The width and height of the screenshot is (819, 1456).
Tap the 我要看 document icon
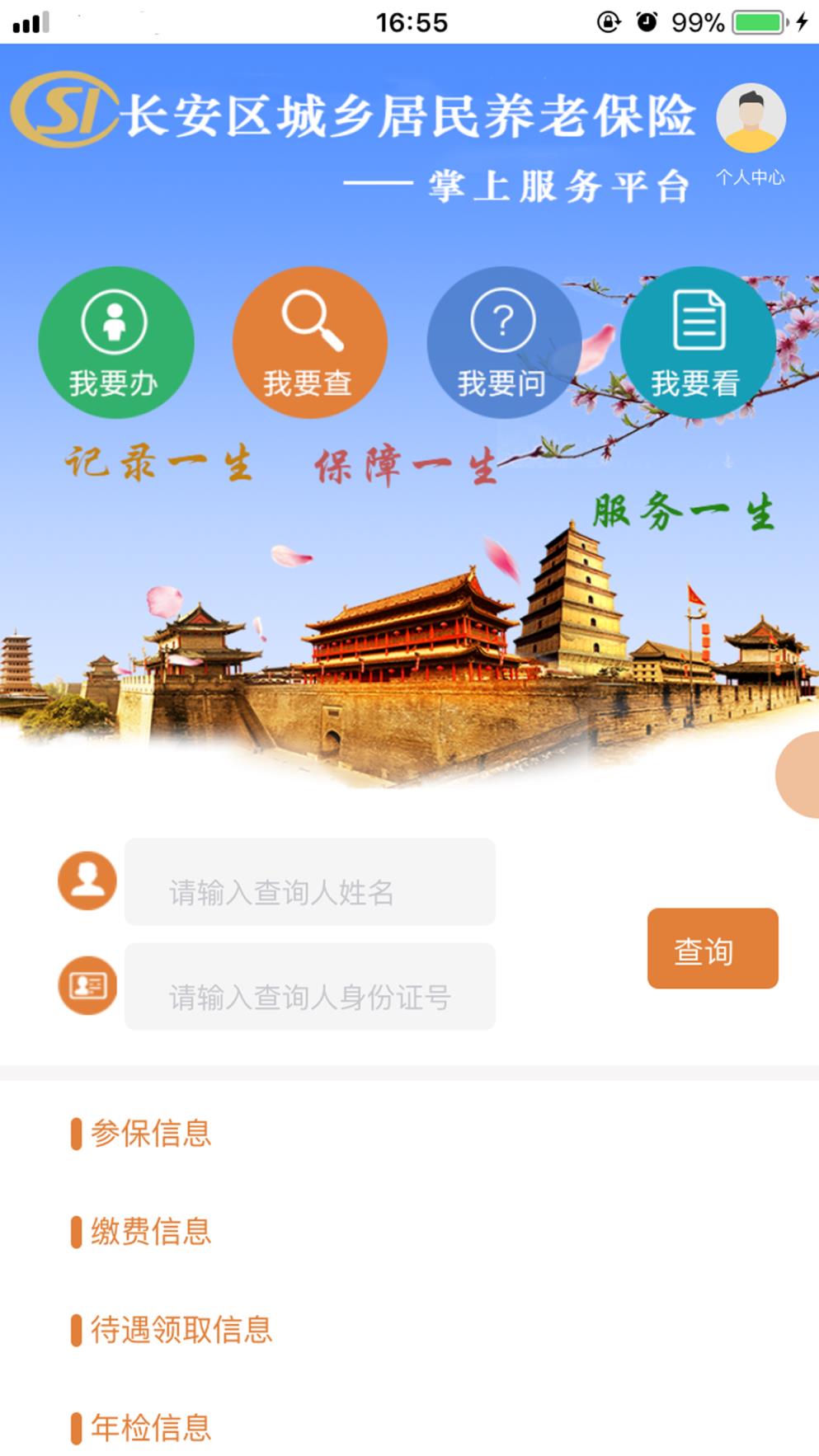pos(698,342)
